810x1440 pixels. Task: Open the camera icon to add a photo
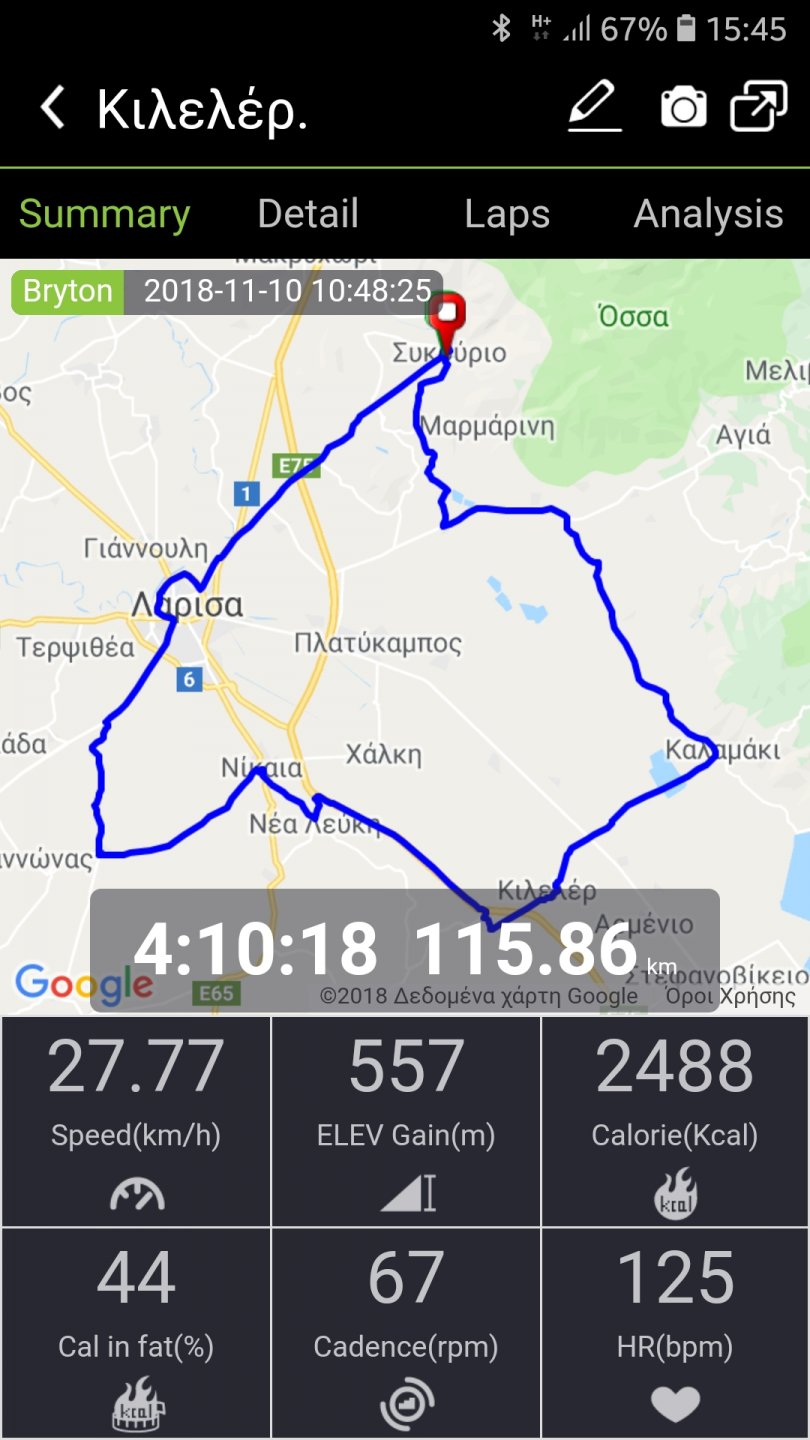tap(684, 107)
